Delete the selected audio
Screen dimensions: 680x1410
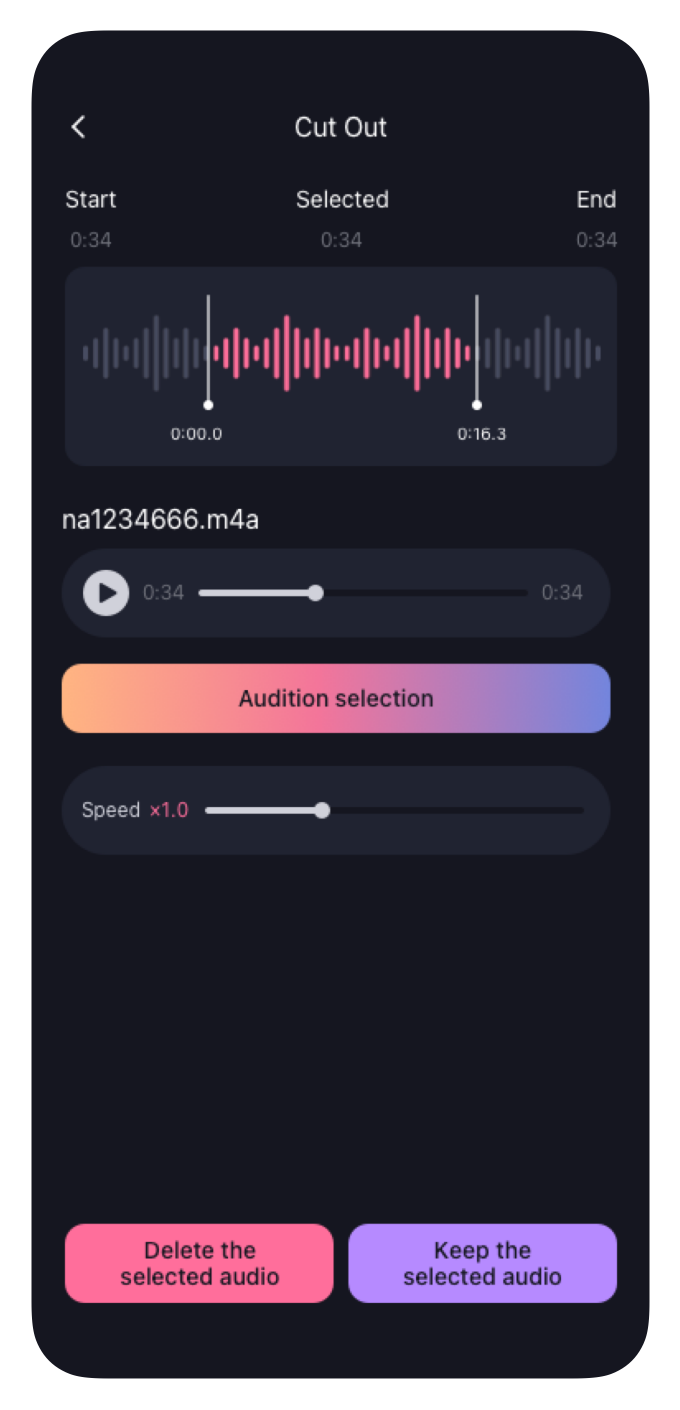199,1263
